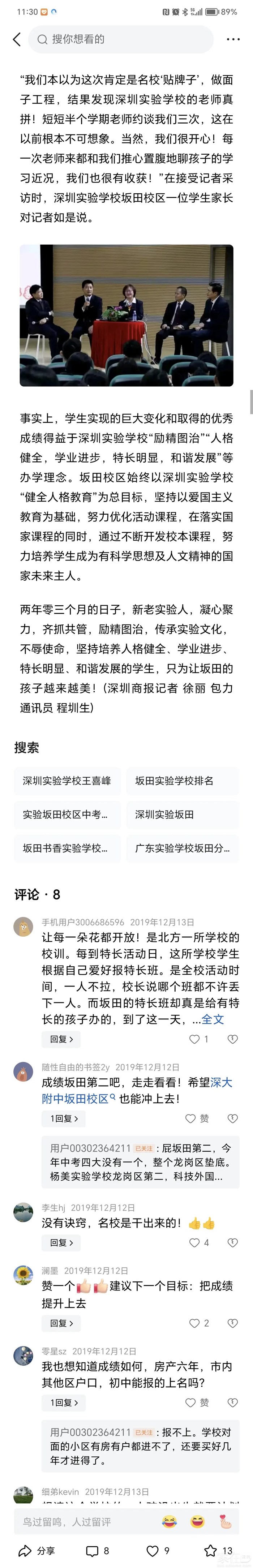
Task: Like 随性自由的书签2y's comment
Action: coord(198,1118)
